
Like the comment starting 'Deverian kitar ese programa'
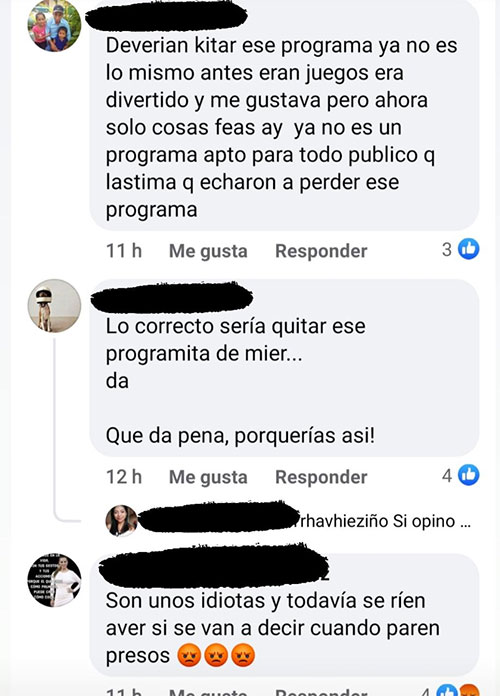[x=208, y=251]
